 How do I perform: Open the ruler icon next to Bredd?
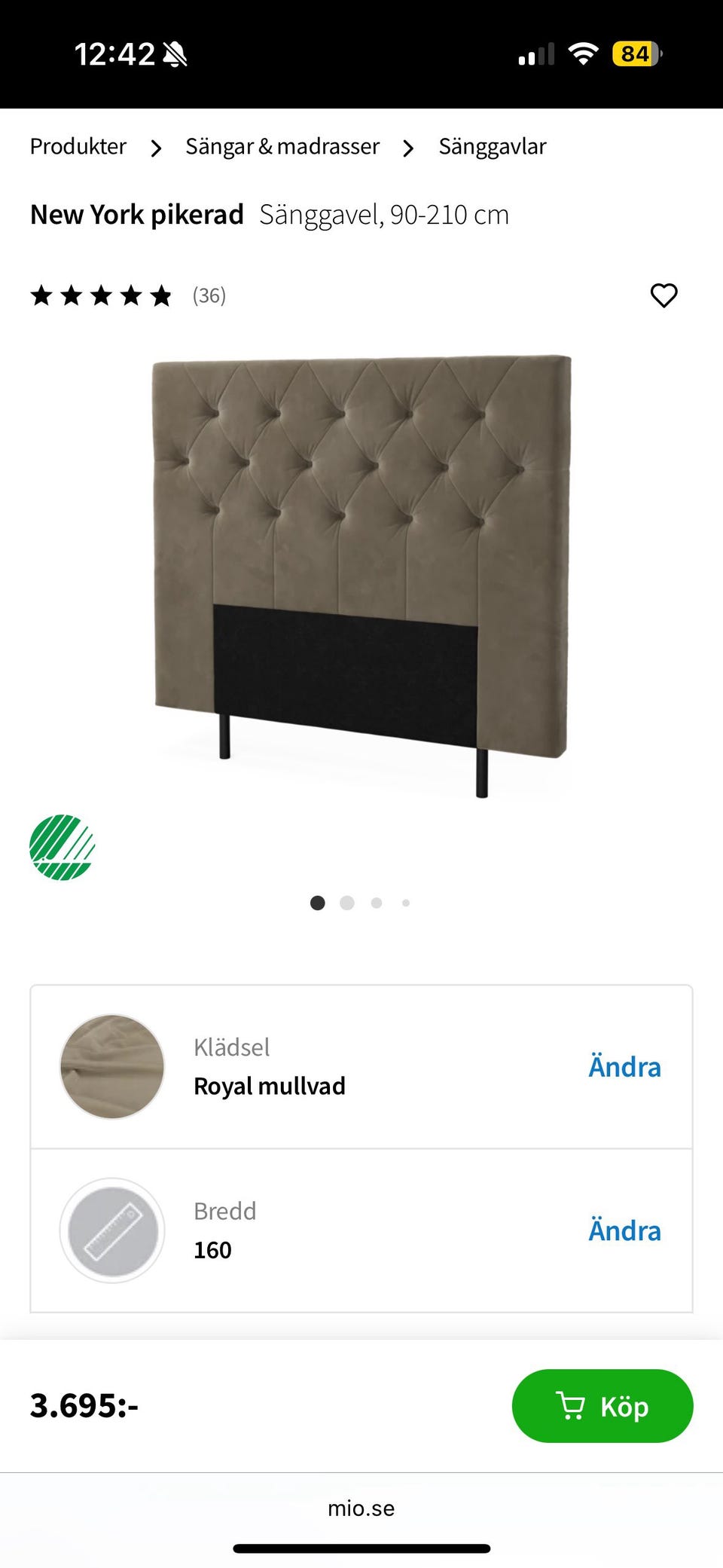click(x=111, y=1230)
